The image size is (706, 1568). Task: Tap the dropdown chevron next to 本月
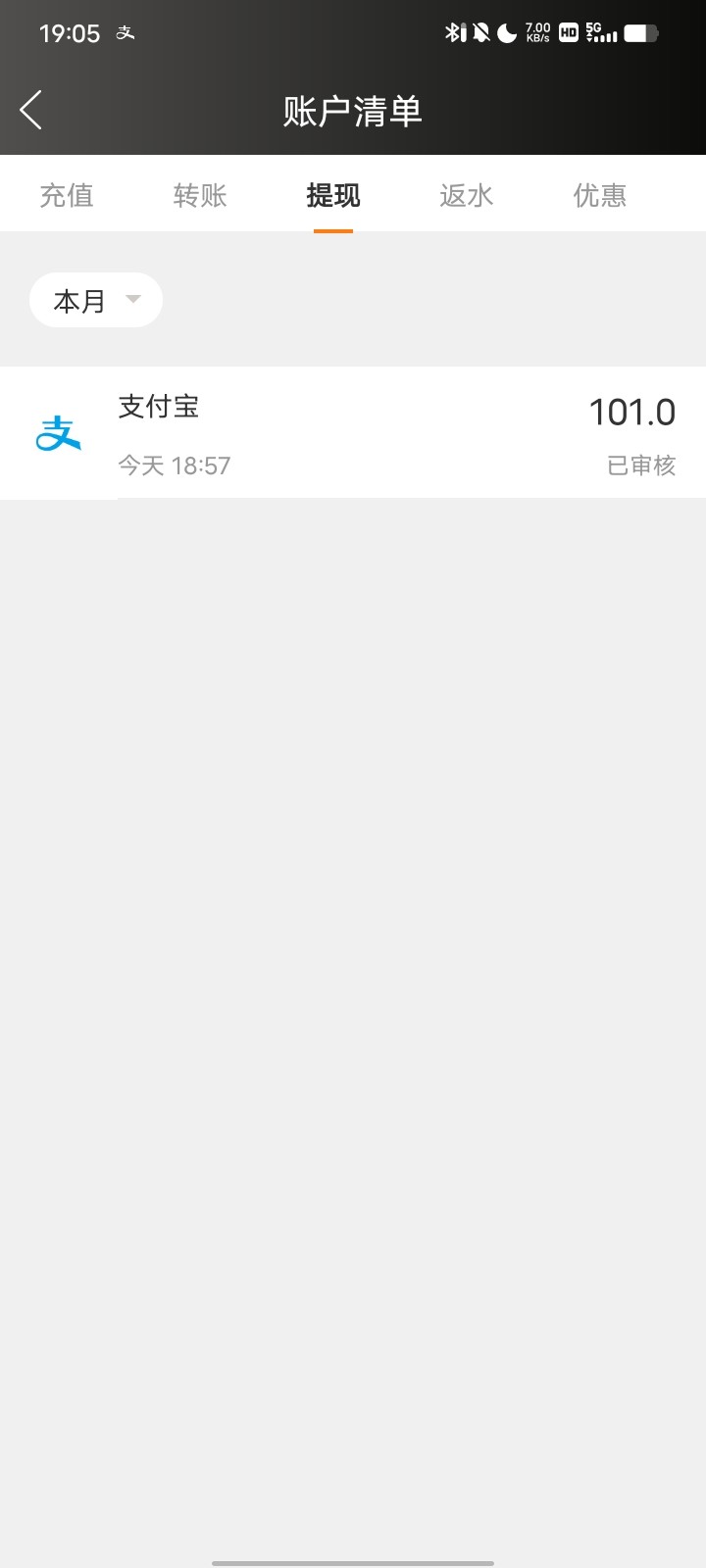(x=134, y=301)
